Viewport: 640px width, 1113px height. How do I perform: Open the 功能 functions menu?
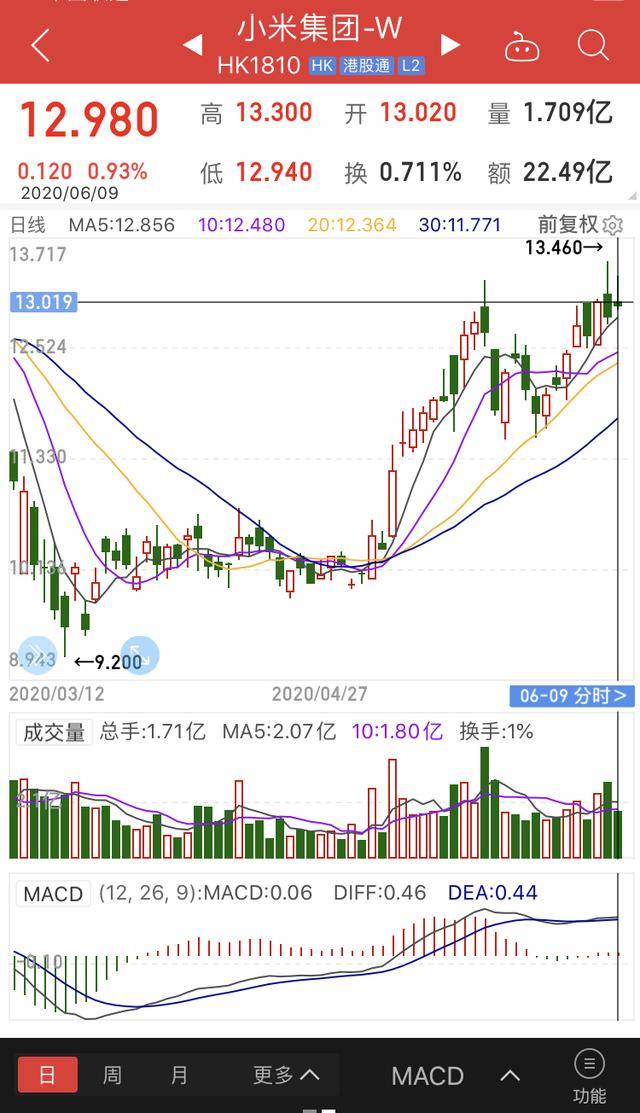pos(589,1076)
